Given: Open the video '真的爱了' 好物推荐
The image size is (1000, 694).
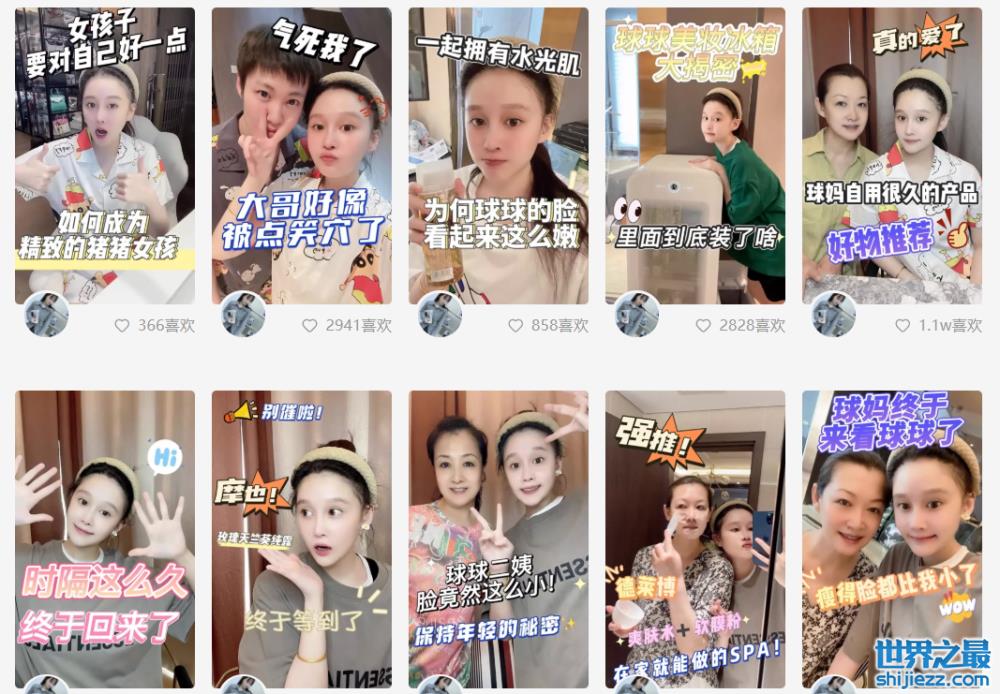Looking at the screenshot, I should click(x=892, y=155).
